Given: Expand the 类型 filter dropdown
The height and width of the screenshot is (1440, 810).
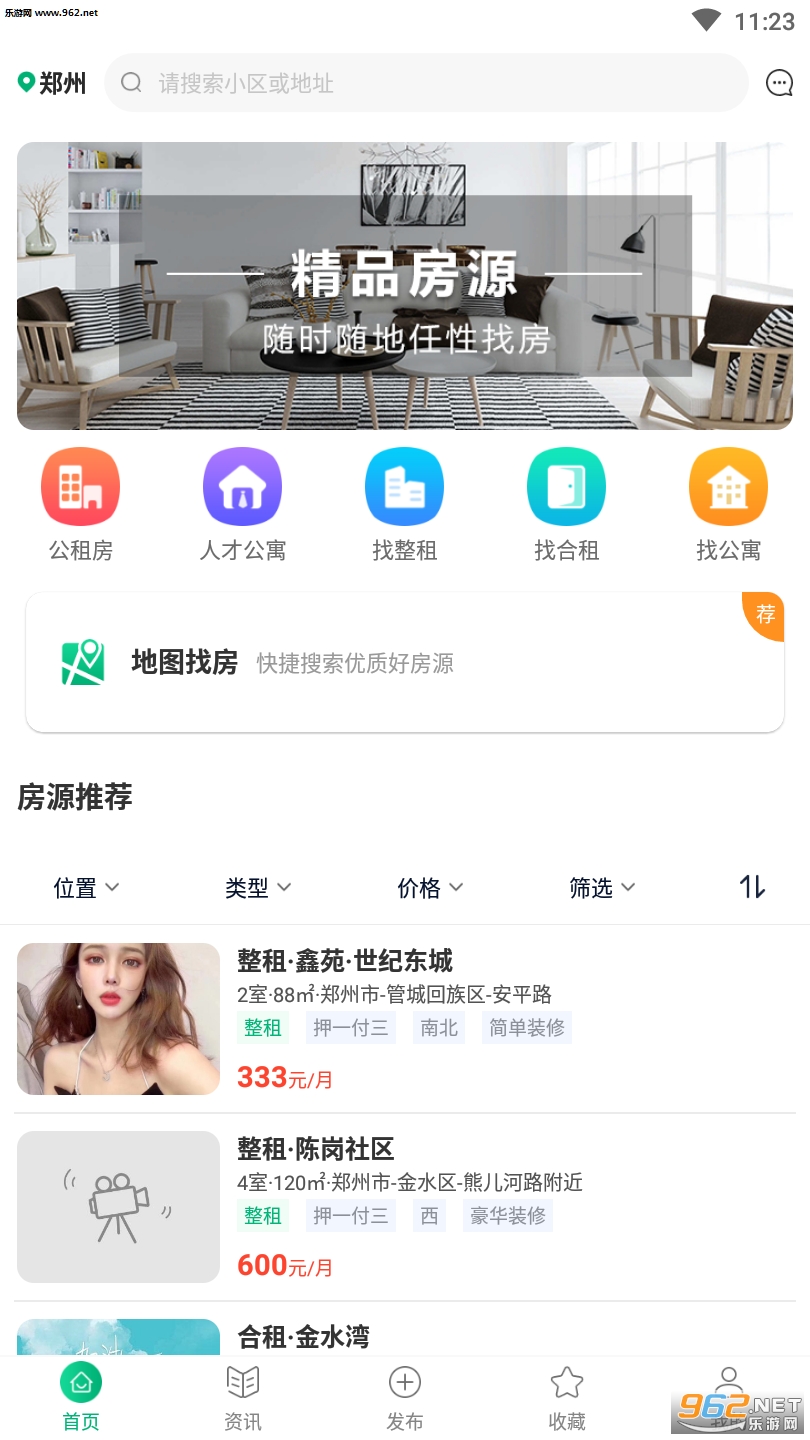Looking at the screenshot, I should [258, 887].
